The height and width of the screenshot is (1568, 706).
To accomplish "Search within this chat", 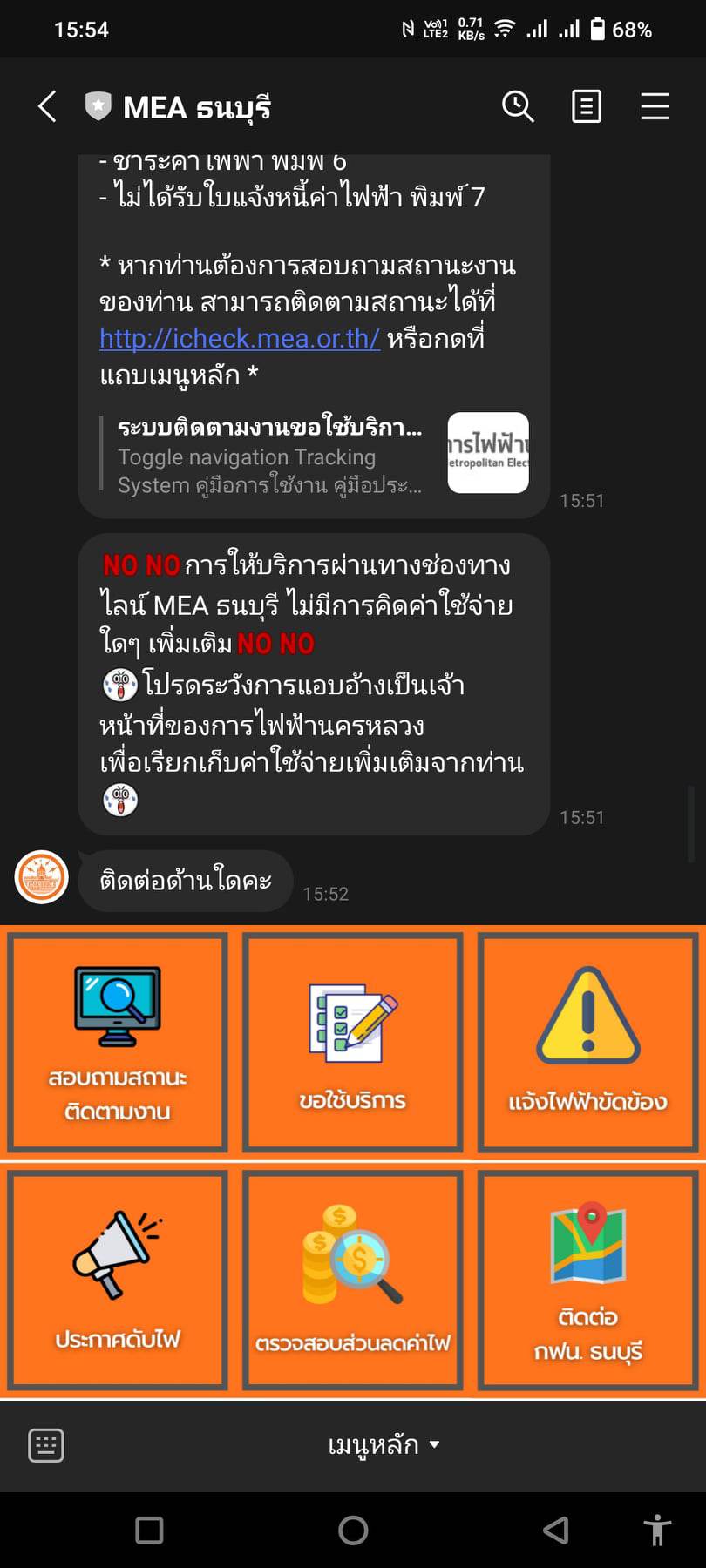I will pyautogui.click(x=518, y=107).
